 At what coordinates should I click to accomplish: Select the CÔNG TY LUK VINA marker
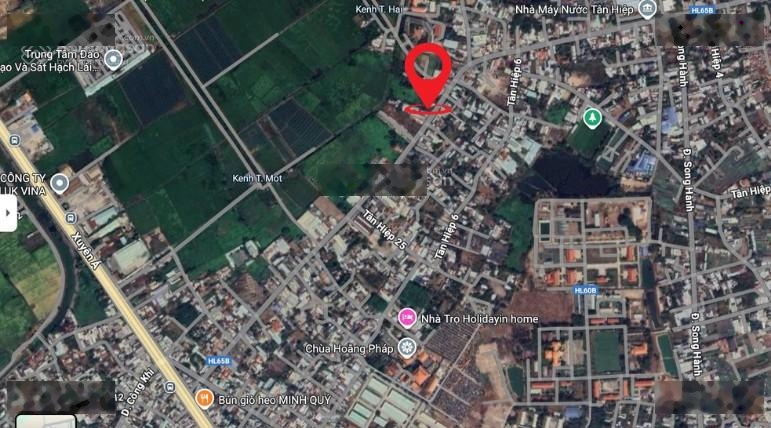click(60, 183)
